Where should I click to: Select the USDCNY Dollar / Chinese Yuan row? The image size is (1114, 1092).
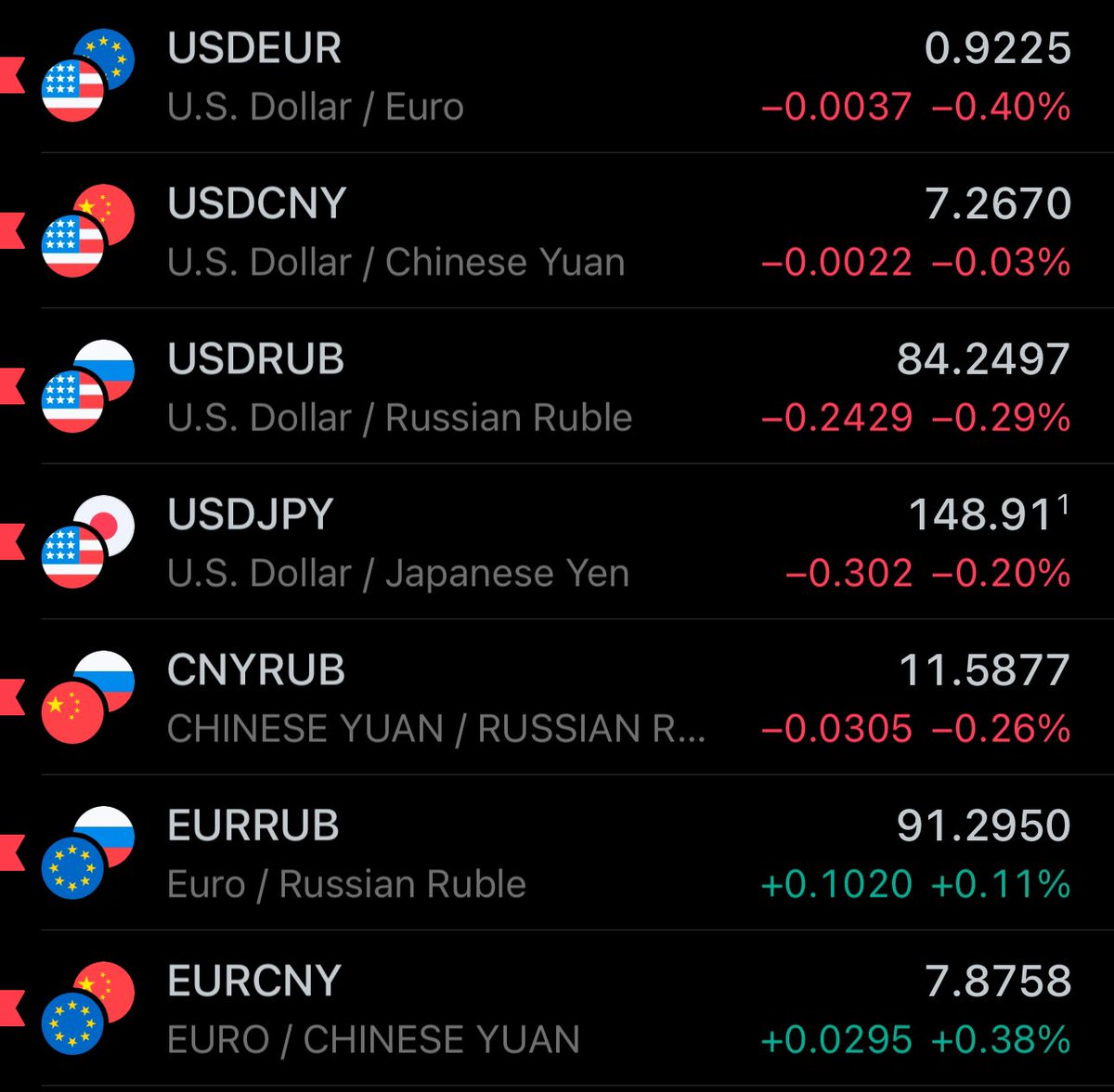557,232
